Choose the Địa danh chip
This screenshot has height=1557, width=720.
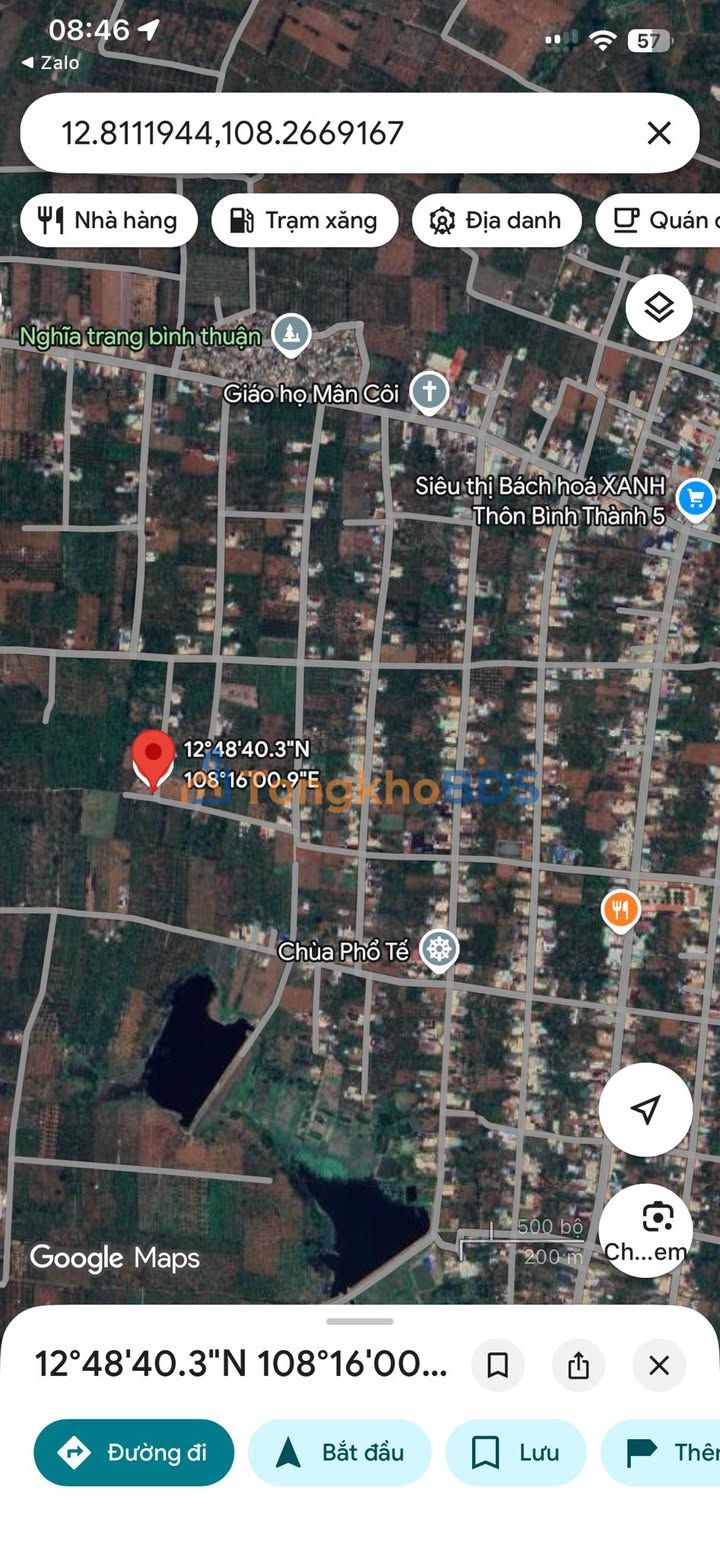click(x=496, y=220)
